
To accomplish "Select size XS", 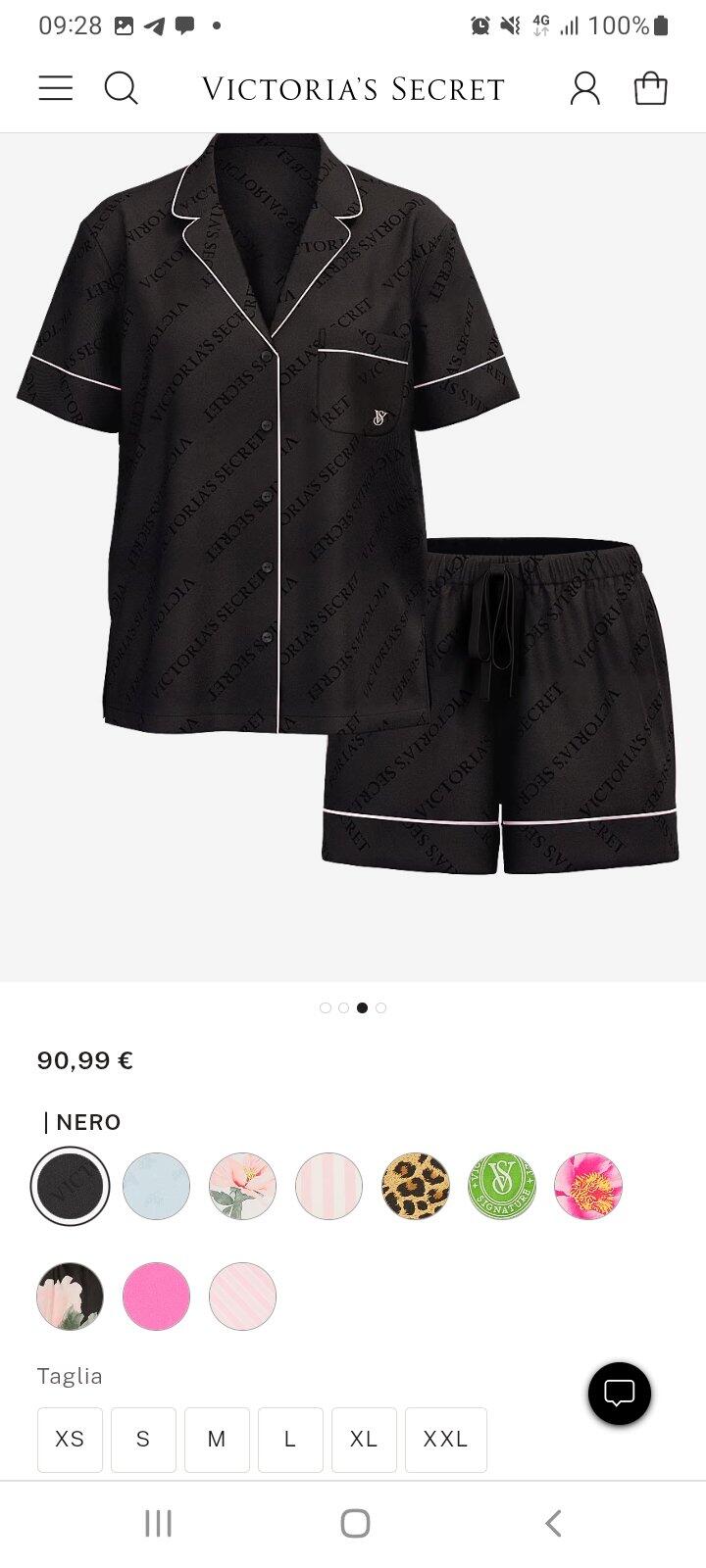I will click(70, 1439).
